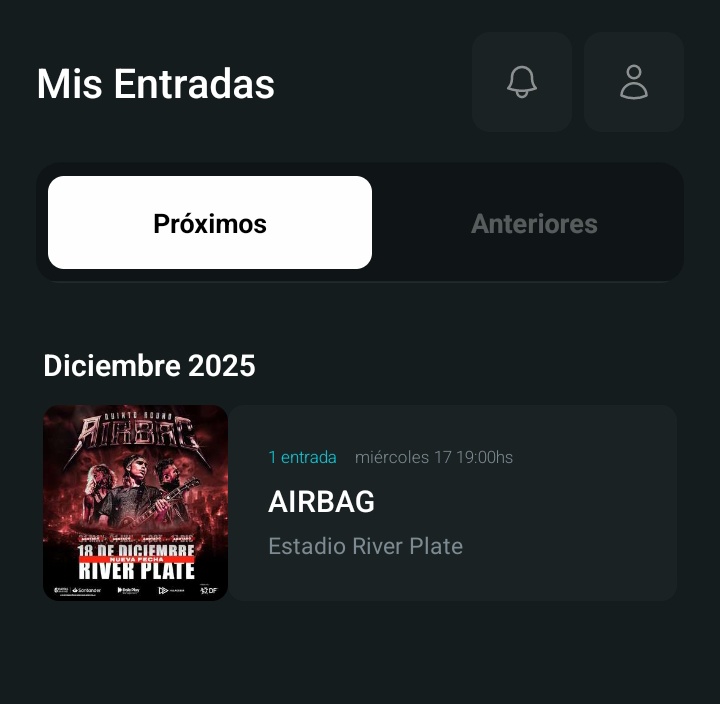Select the Próximos tab

210,223
